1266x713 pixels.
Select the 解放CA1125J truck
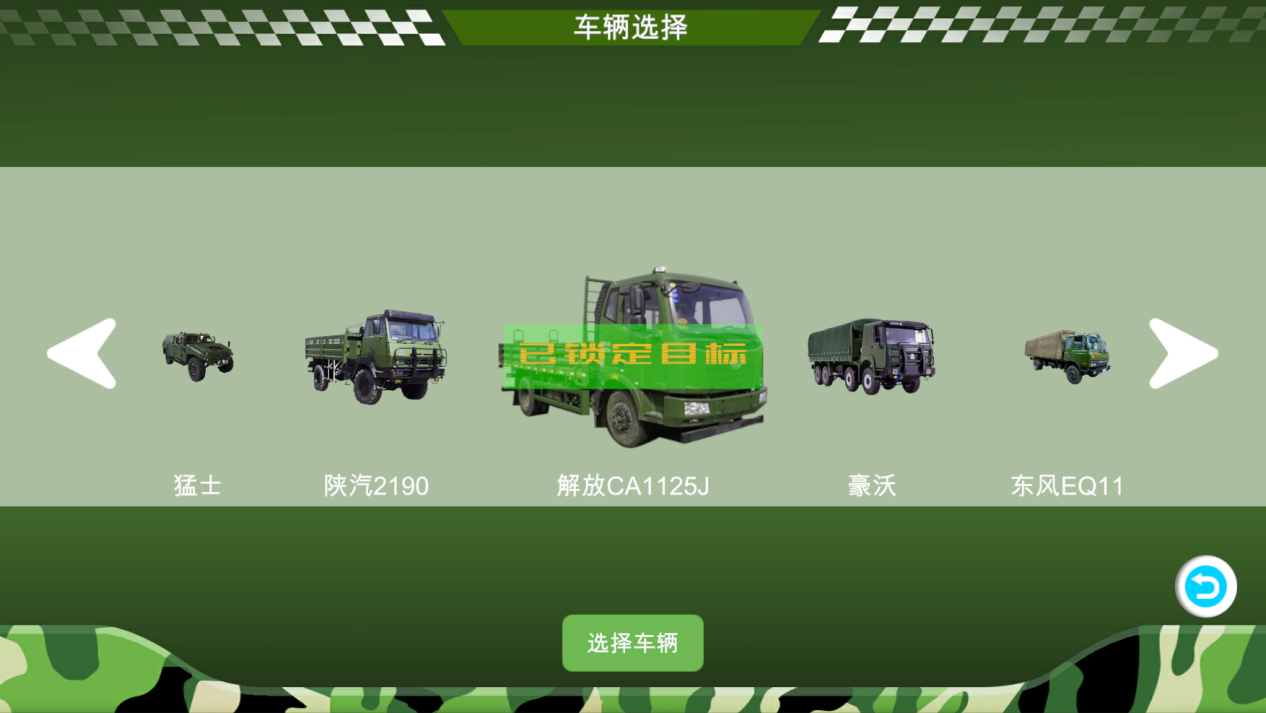[x=633, y=360]
